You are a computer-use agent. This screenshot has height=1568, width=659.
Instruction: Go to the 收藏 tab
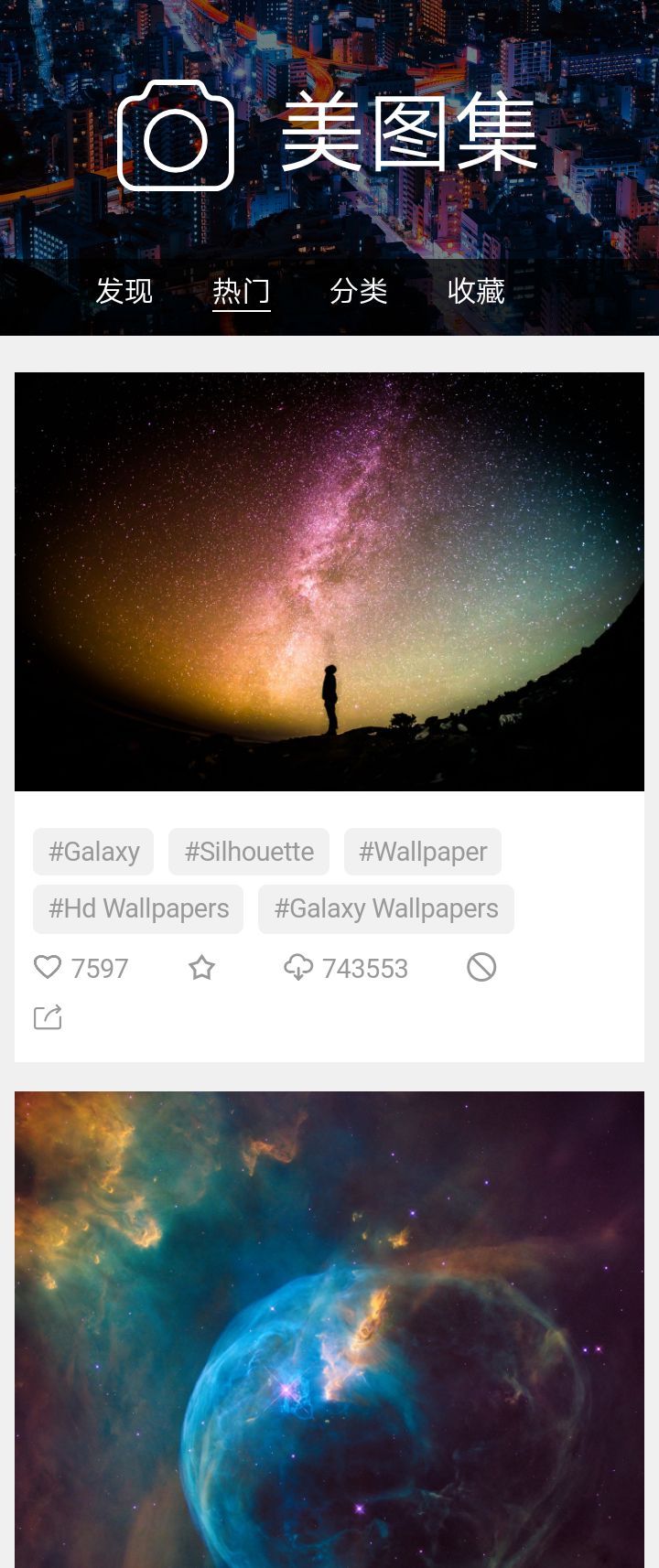[x=476, y=291]
